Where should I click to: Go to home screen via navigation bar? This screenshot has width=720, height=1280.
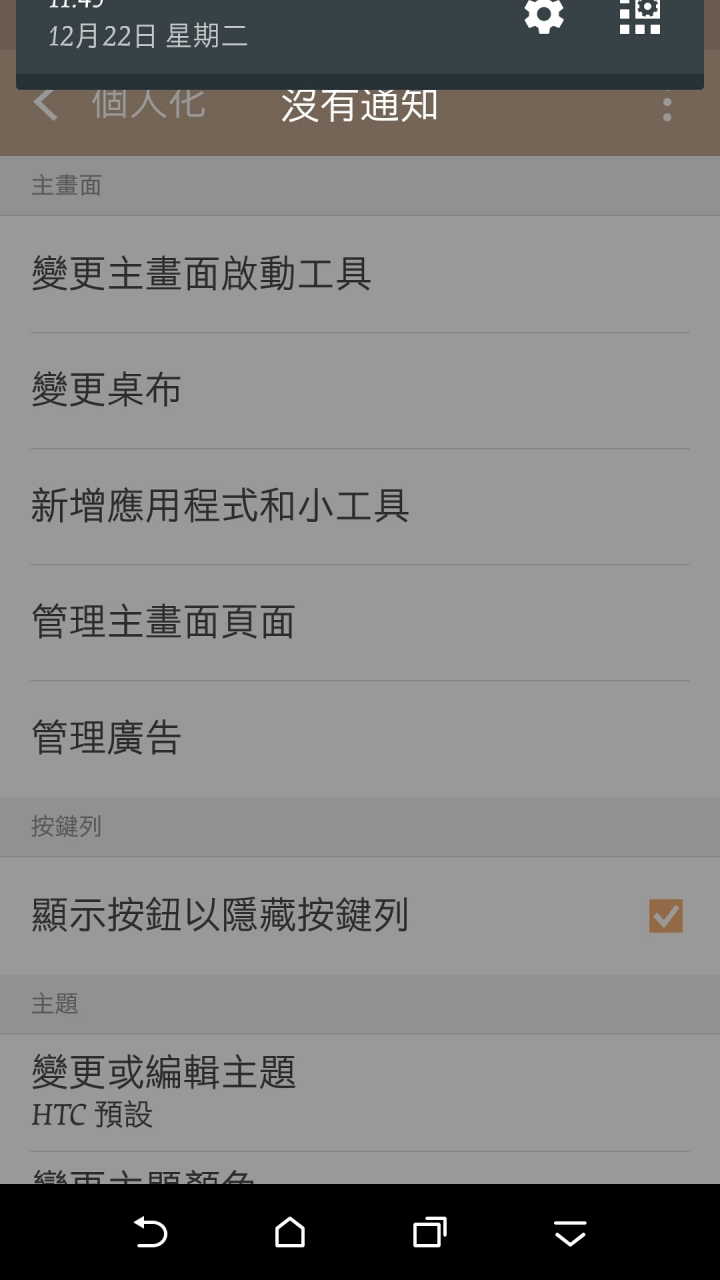[x=290, y=1233]
